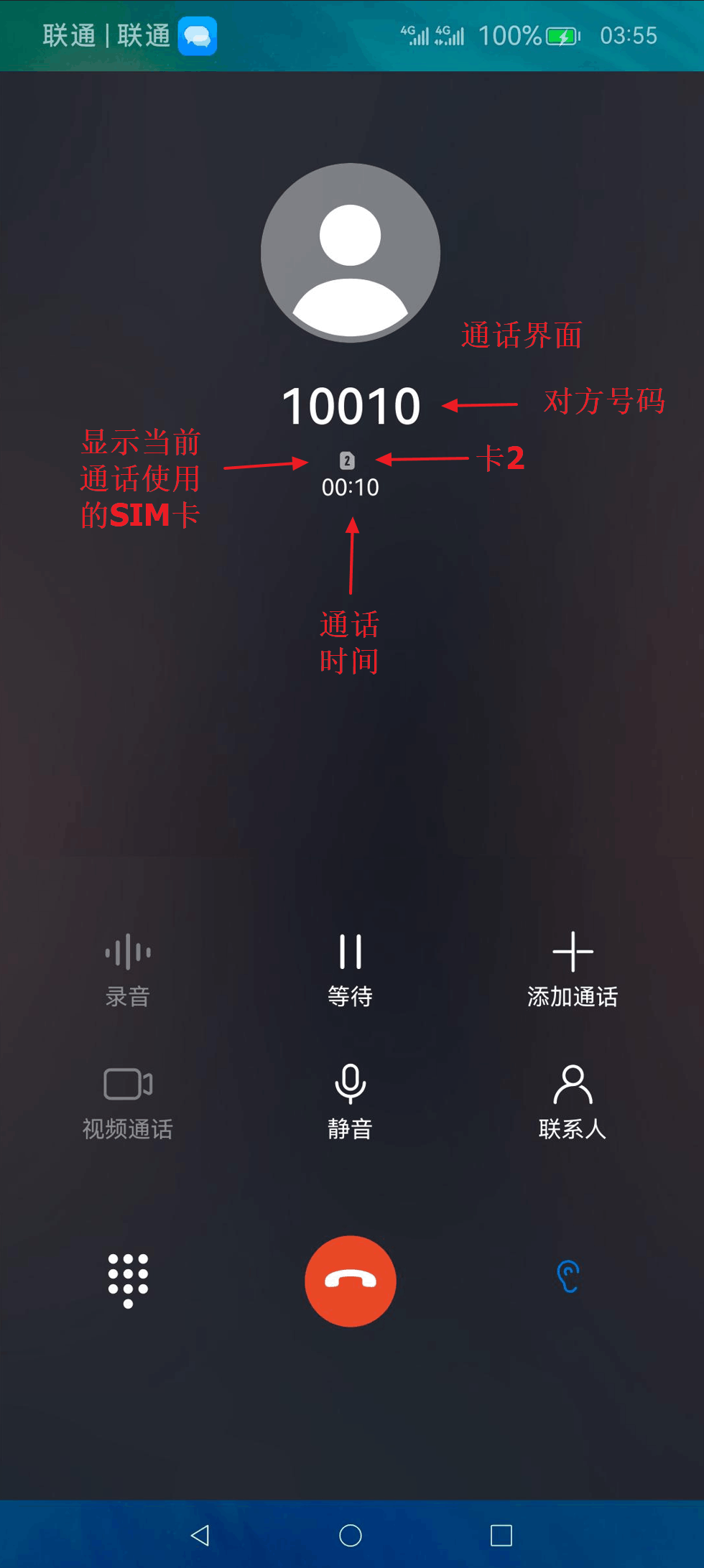Image resolution: width=704 pixels, height=1568 pixels.
Task: Hang up the call to 10010
Action: (x=350, y=1281)
